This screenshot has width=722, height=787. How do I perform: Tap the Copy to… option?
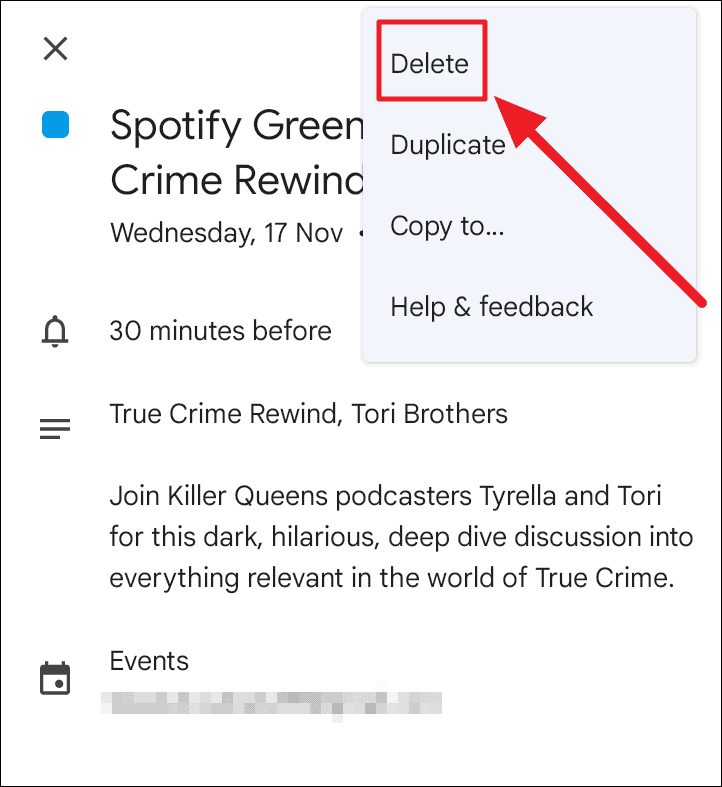(447, 226)
